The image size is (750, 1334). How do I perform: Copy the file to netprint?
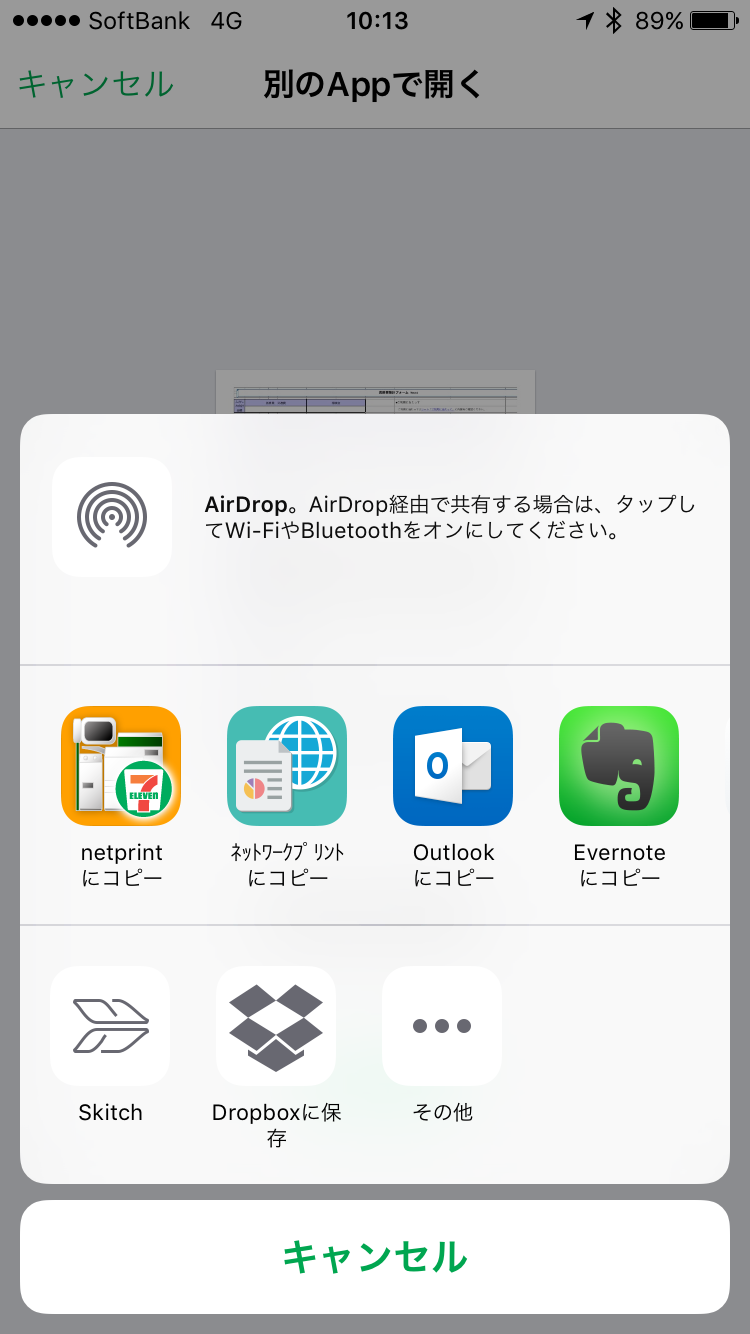click(x=121, y=766)
